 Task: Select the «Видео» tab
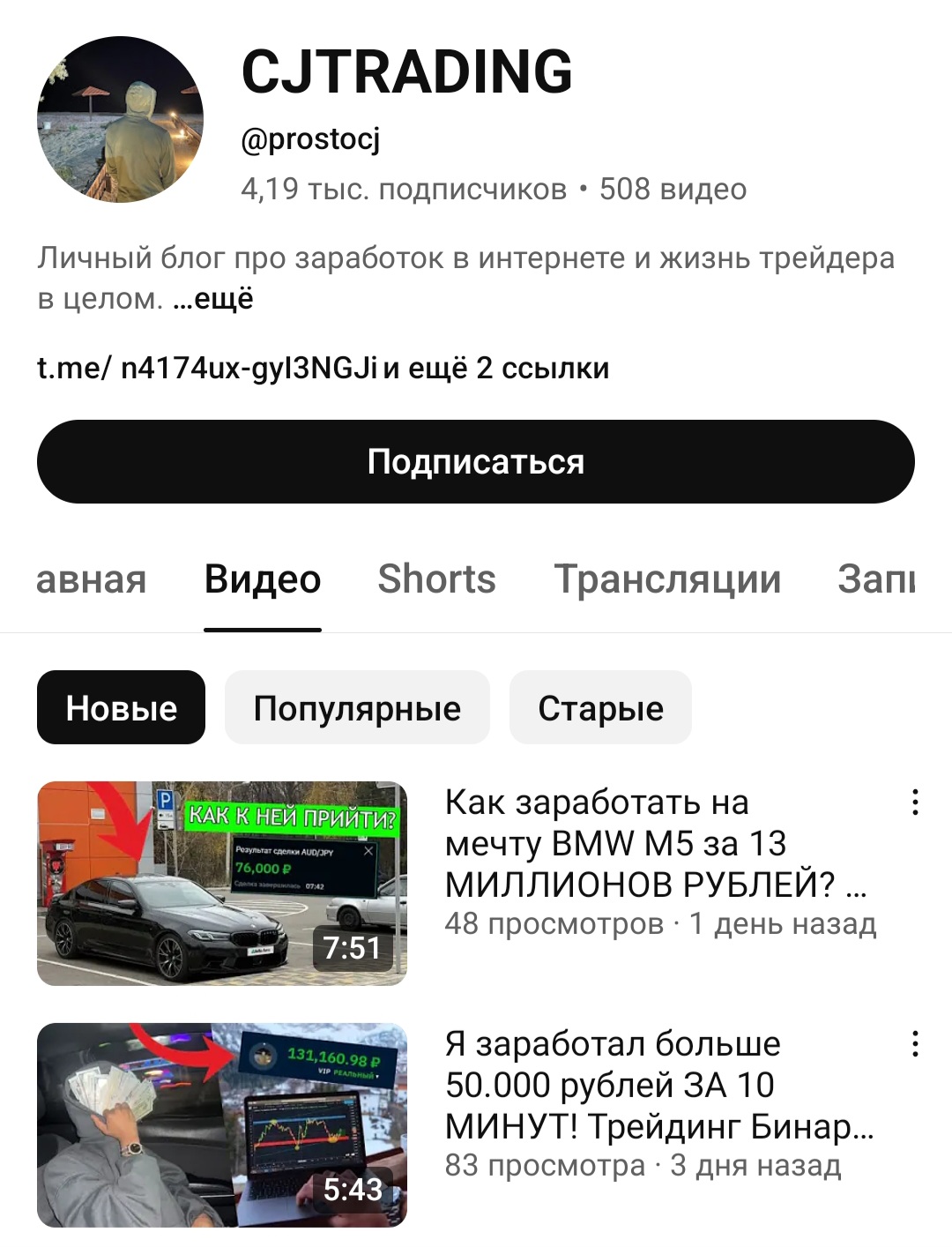tap(263, 579)
